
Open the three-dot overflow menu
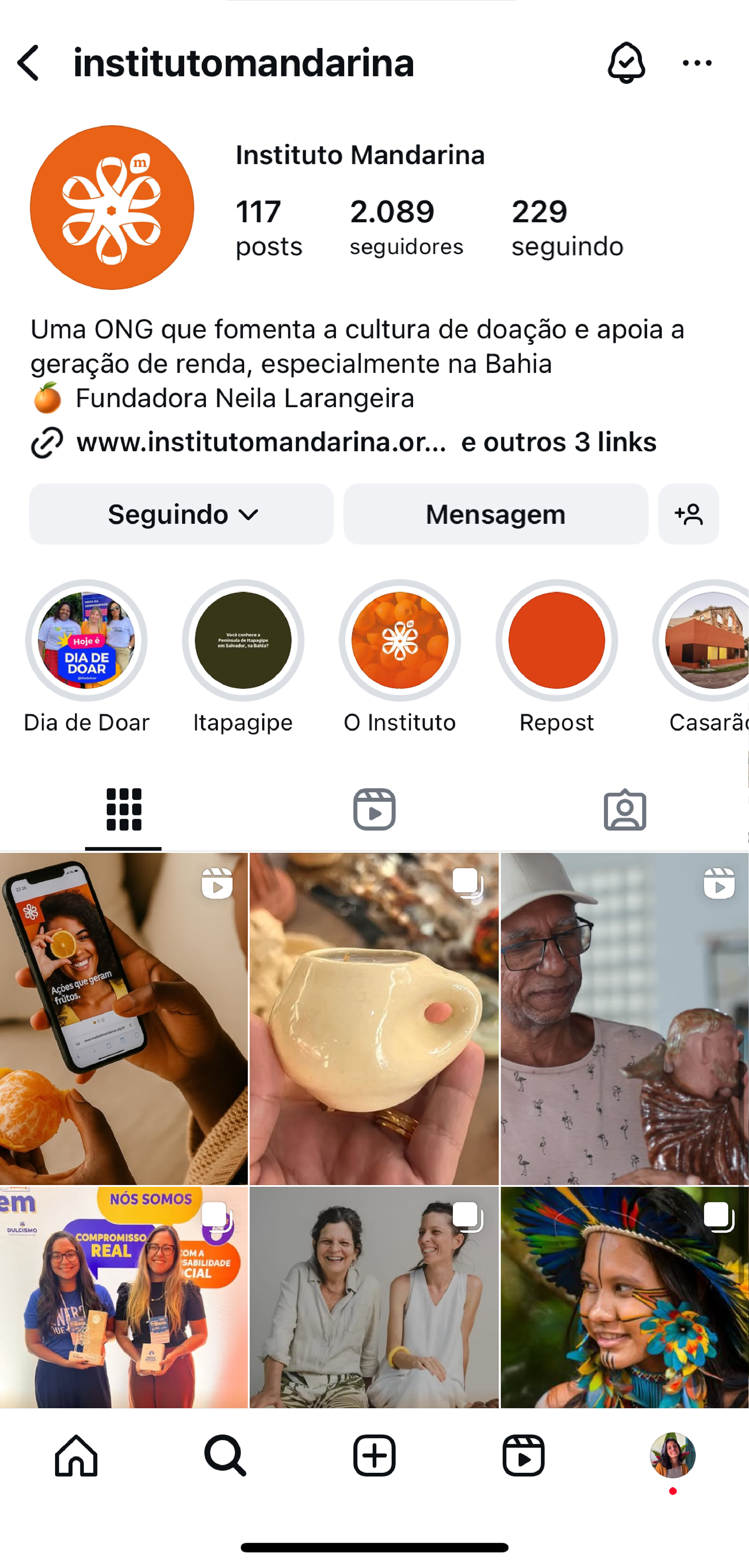tap(697, 63)
